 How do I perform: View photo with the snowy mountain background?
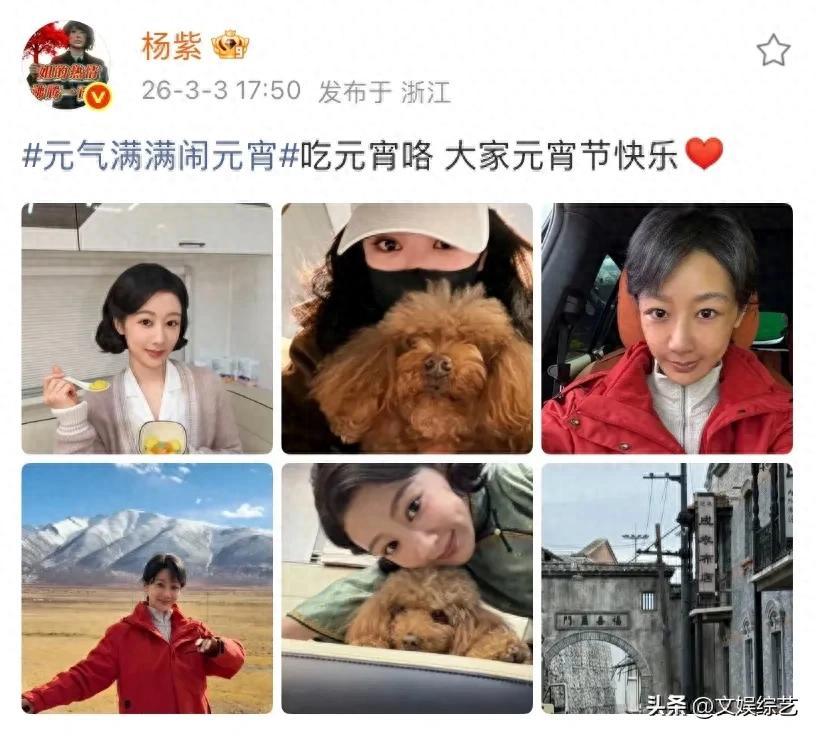[147, 588]
